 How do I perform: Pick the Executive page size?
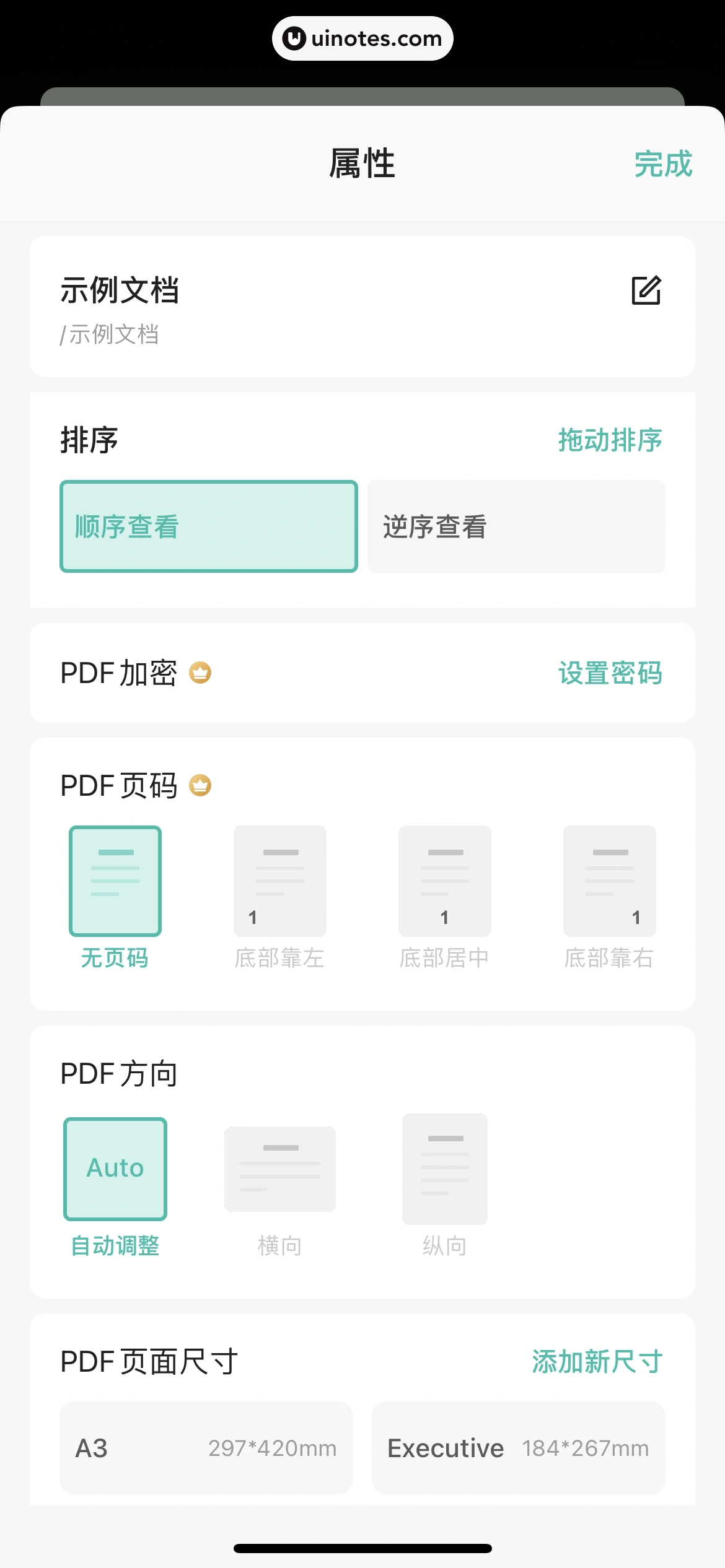tap(518, 1448)
